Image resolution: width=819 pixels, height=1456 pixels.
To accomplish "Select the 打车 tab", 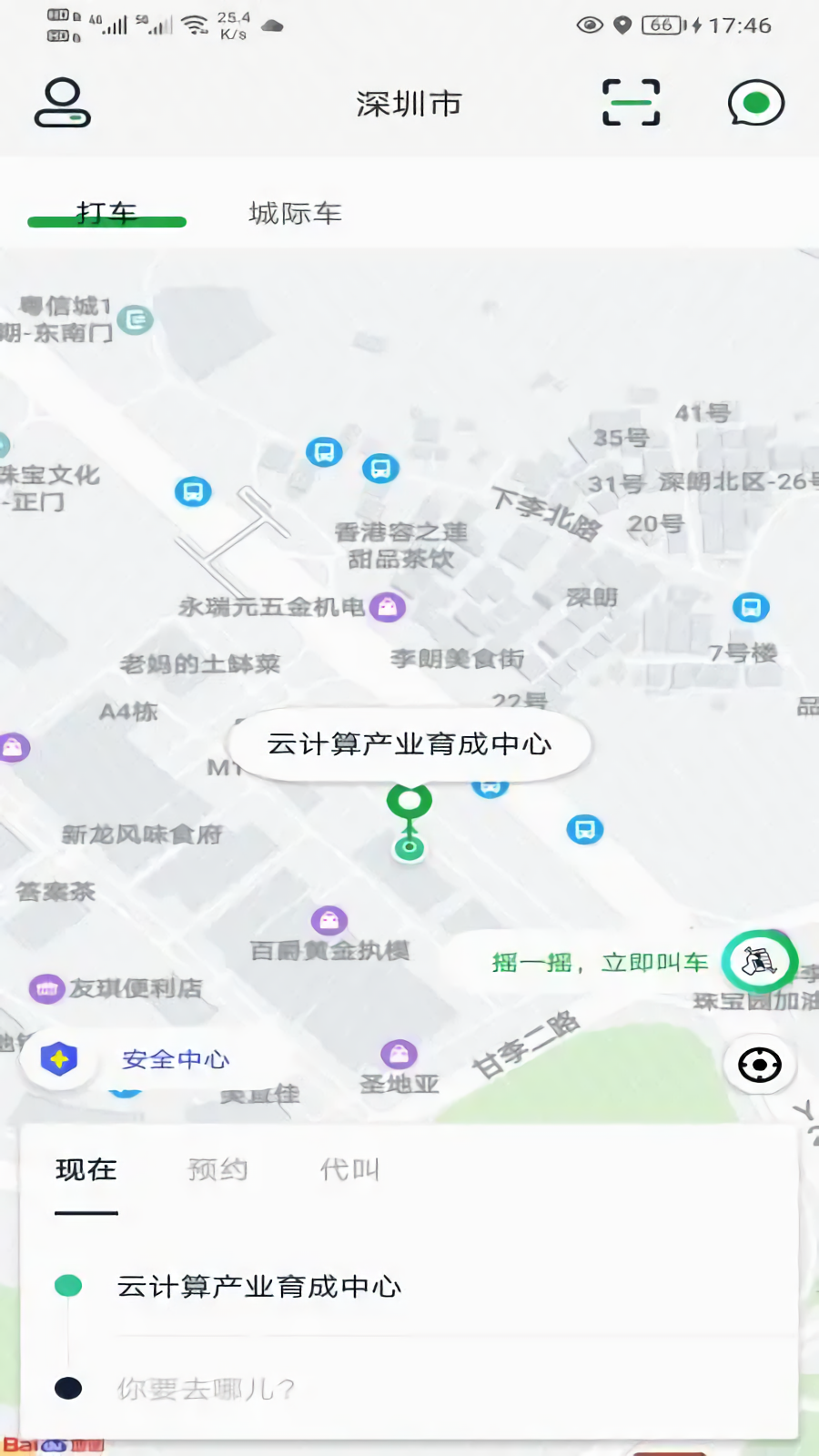I will pyautogui.click(x=106, y=213).
